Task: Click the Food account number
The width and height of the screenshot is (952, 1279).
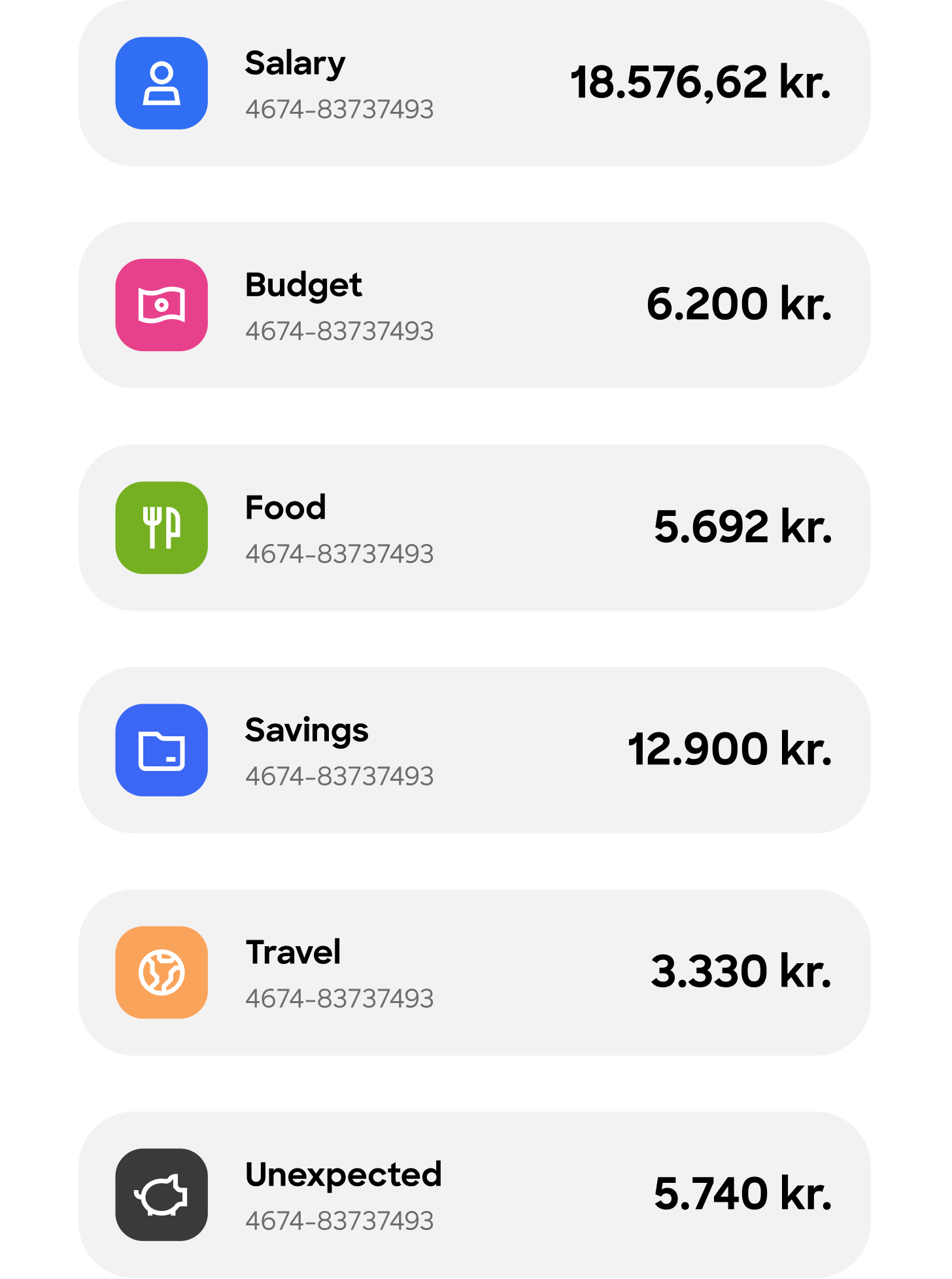Action: (x=339, y=554)
